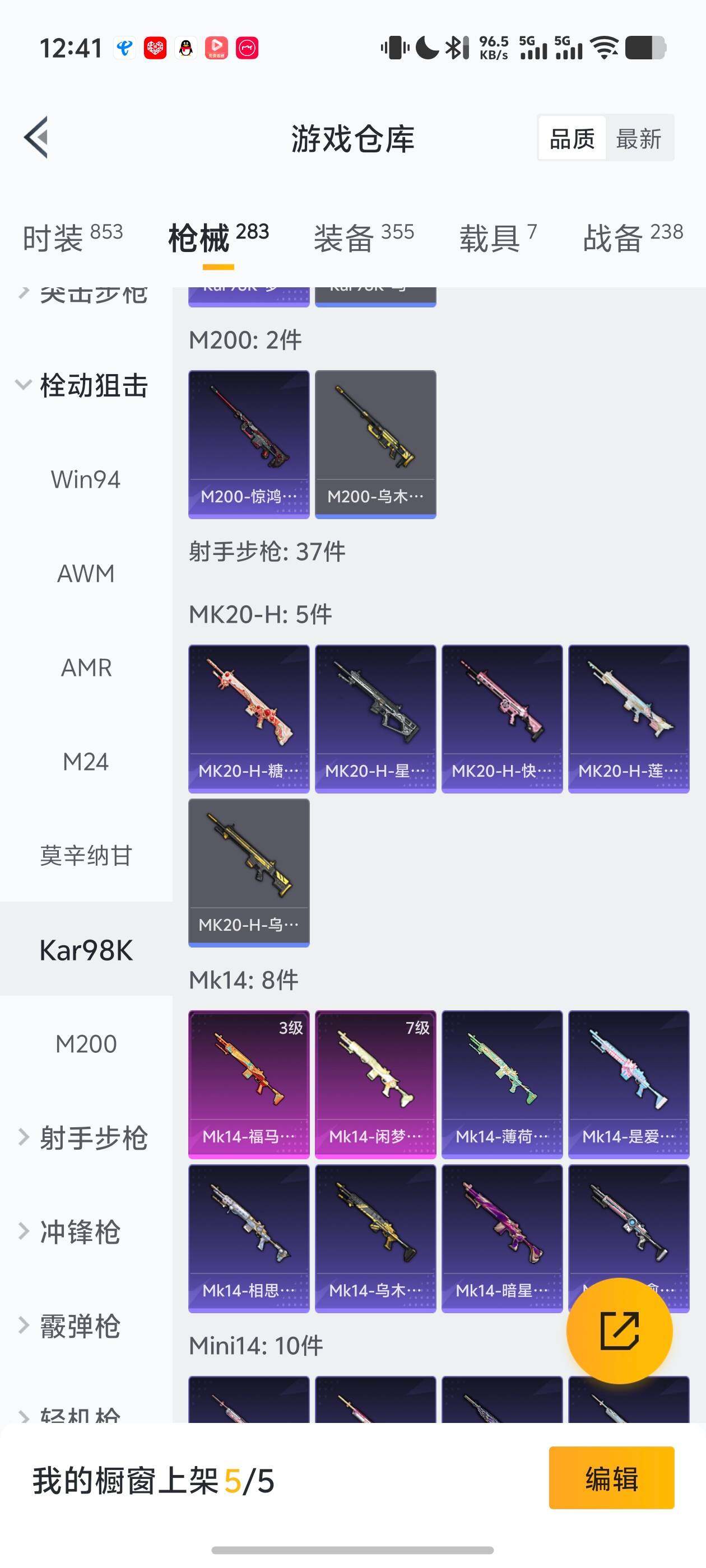The height and width of the screenshot is (1568, 706).
Task: Select AWM in the side list
Action: [86, 573]
